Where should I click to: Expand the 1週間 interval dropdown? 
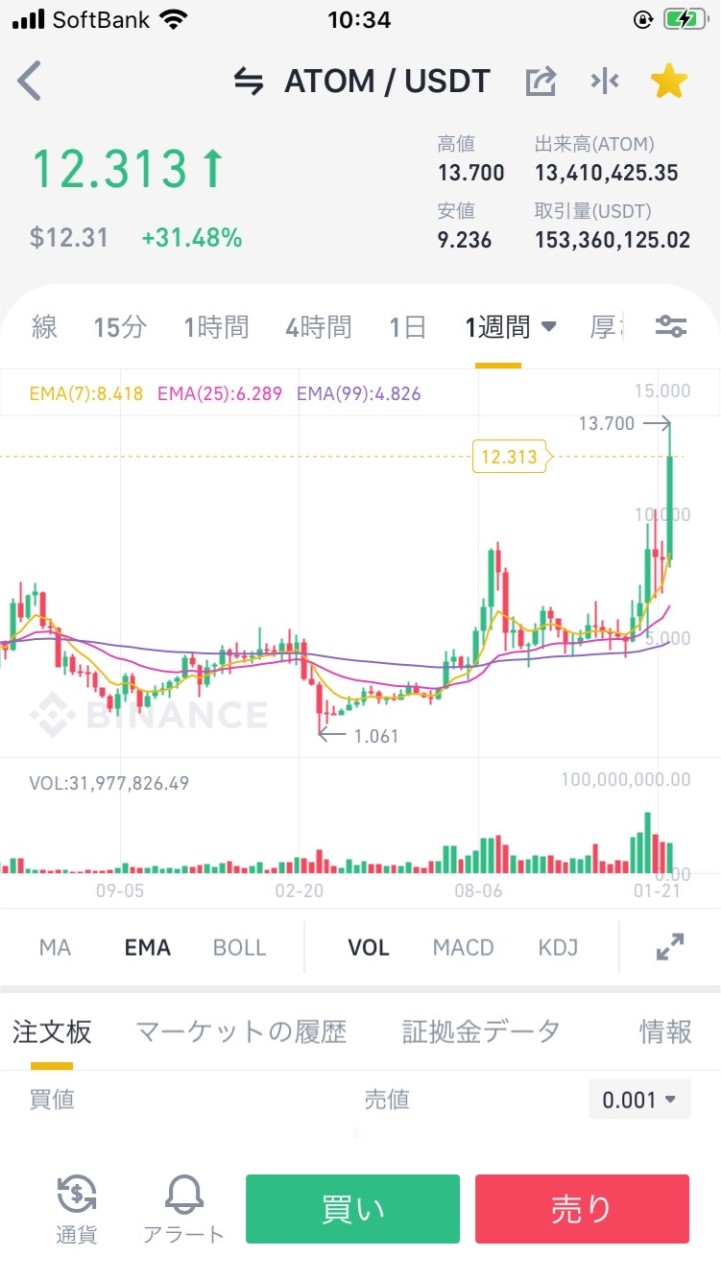(x=510, y=327)
